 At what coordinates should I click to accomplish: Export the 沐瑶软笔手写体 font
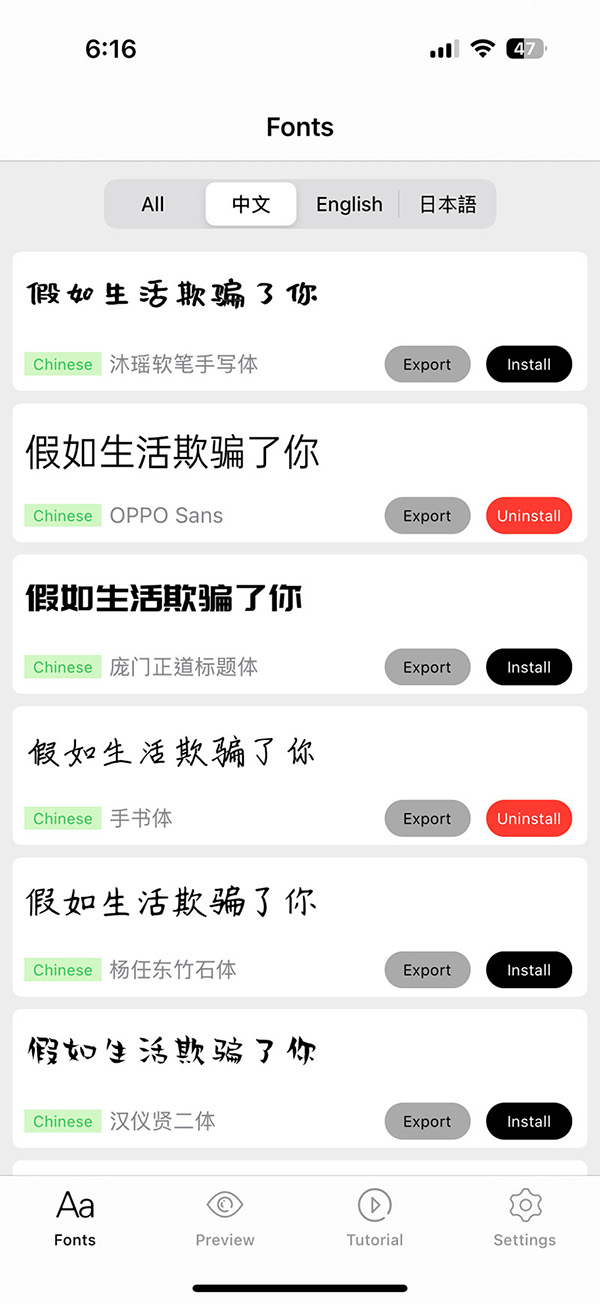pos(427,365)
